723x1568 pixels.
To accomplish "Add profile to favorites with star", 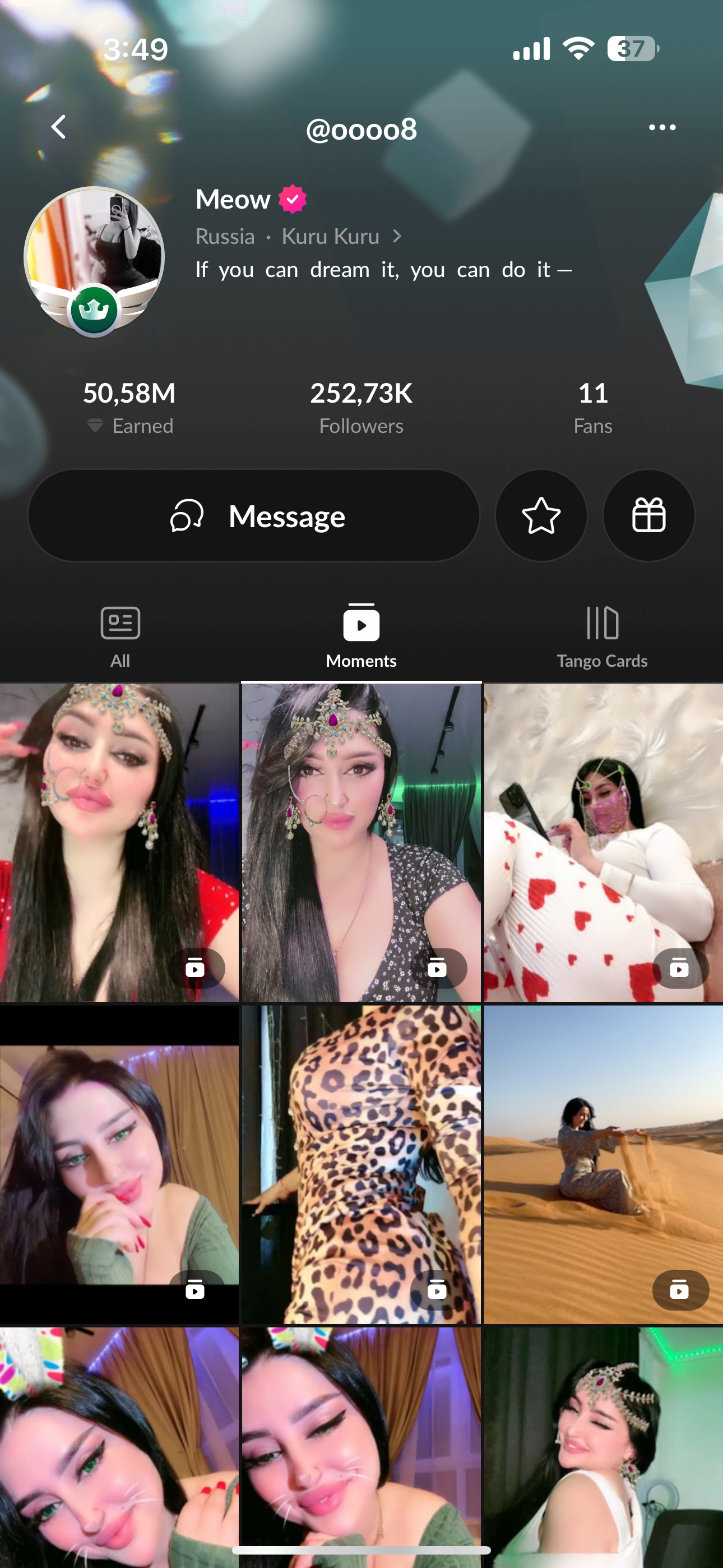I will pyautogui.click(x=540, y=515).
